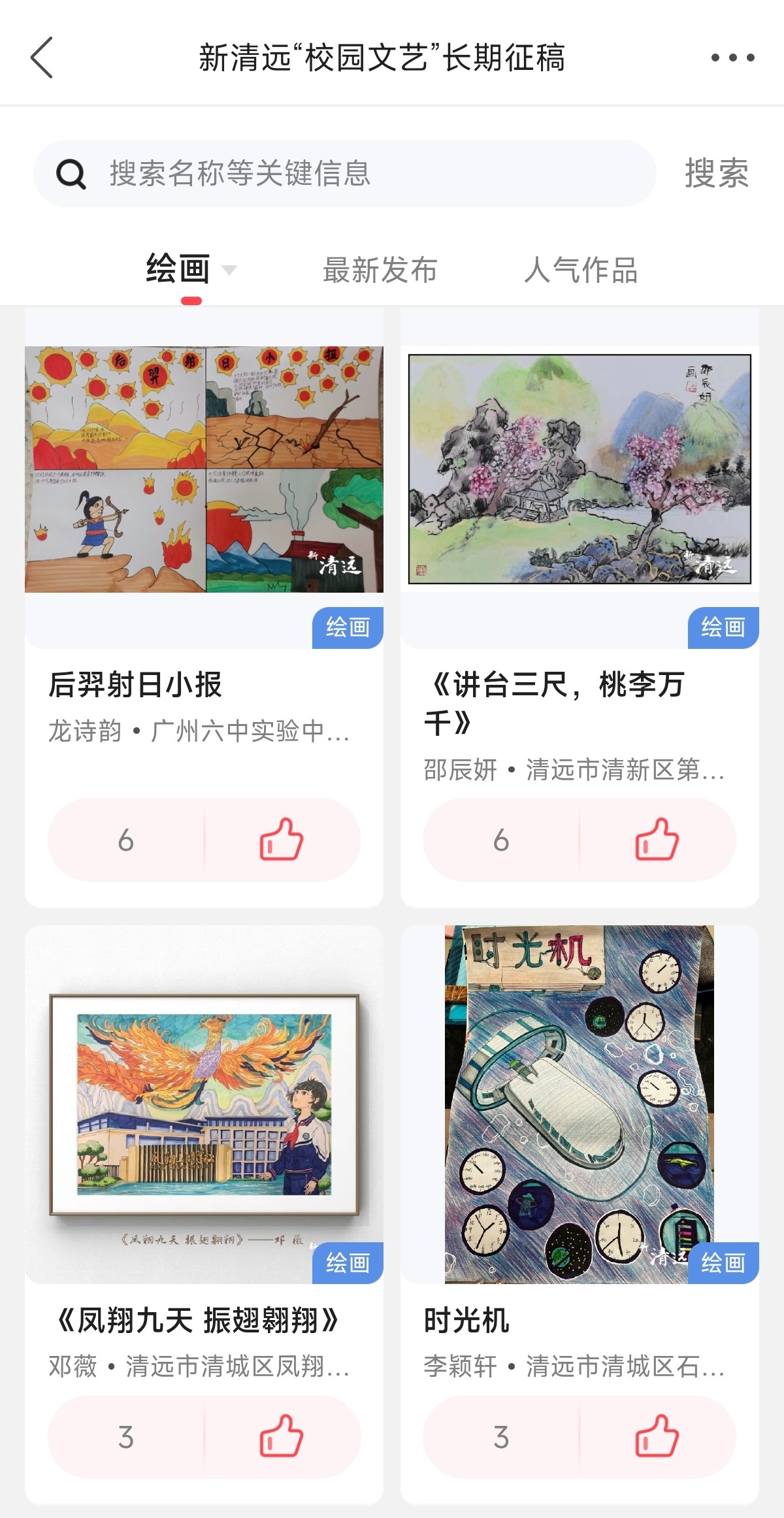Switch to the 最新发布 tab

click(380, 270)
